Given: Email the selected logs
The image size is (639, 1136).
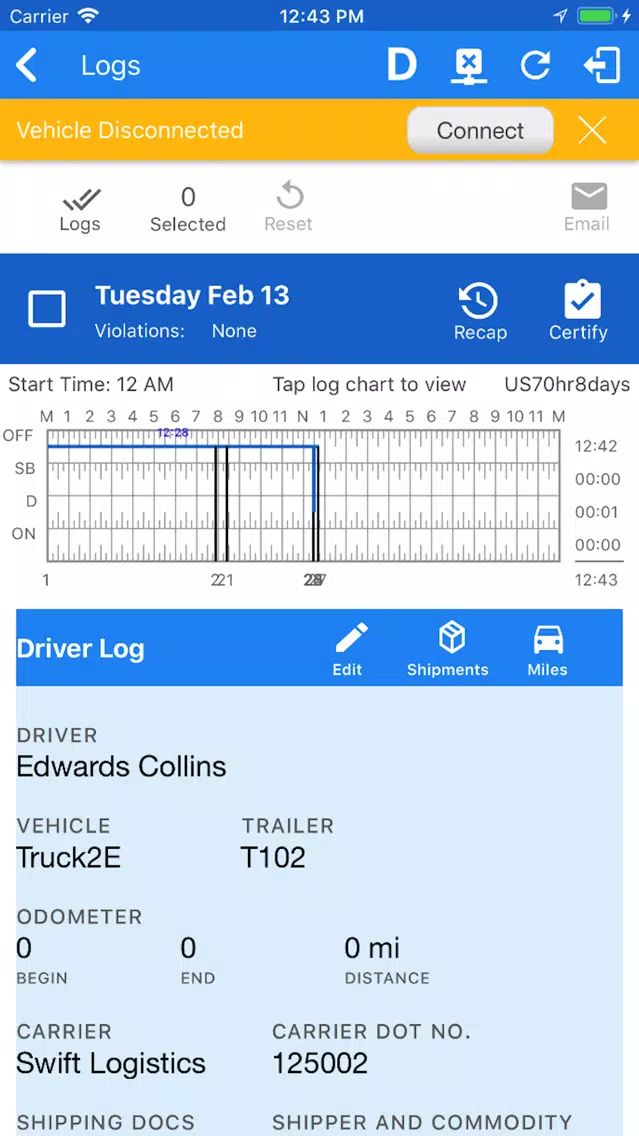Looking at the screenshot, I should coord(588,208).
